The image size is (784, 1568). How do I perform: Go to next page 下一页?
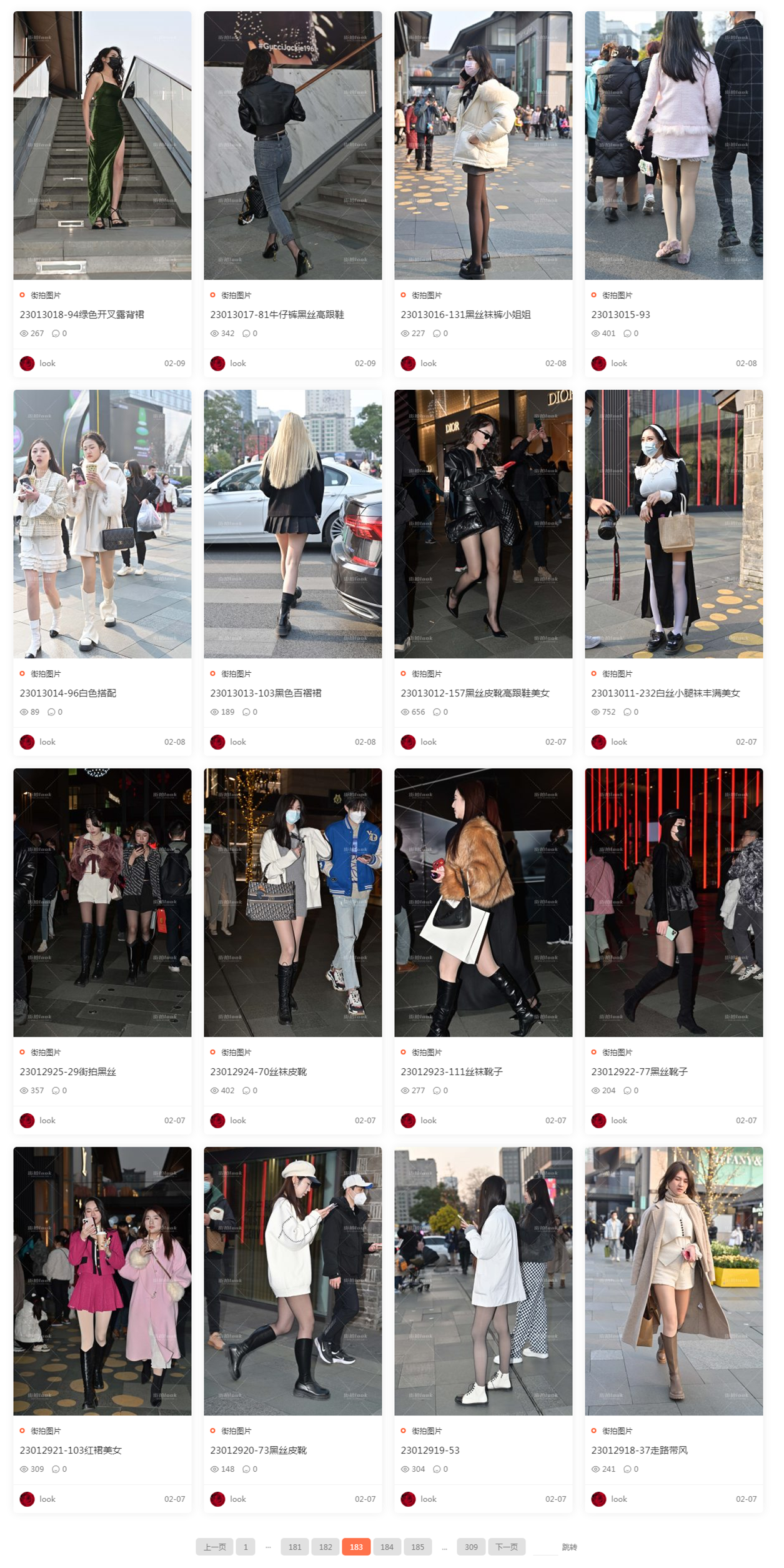506,1547
